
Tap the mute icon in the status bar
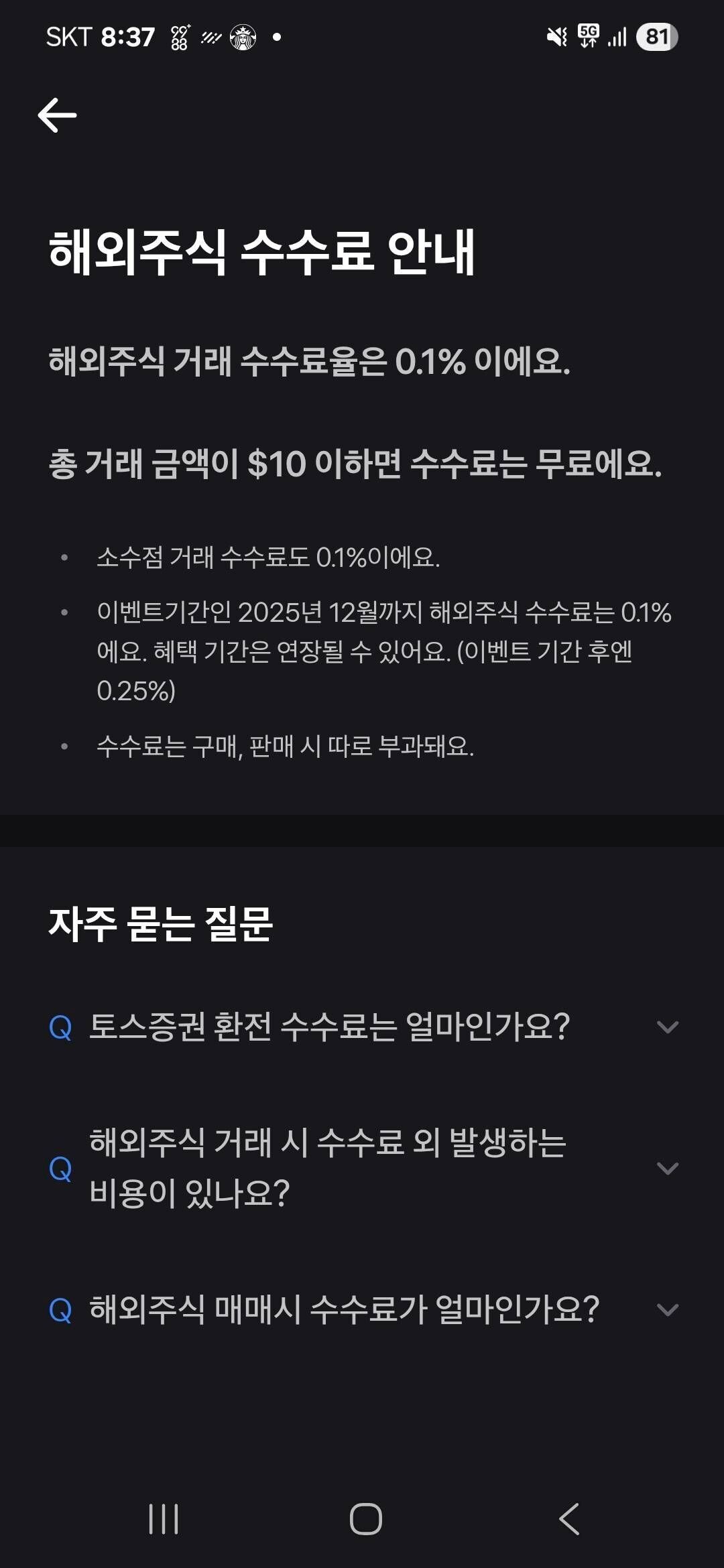click(556, 37)
